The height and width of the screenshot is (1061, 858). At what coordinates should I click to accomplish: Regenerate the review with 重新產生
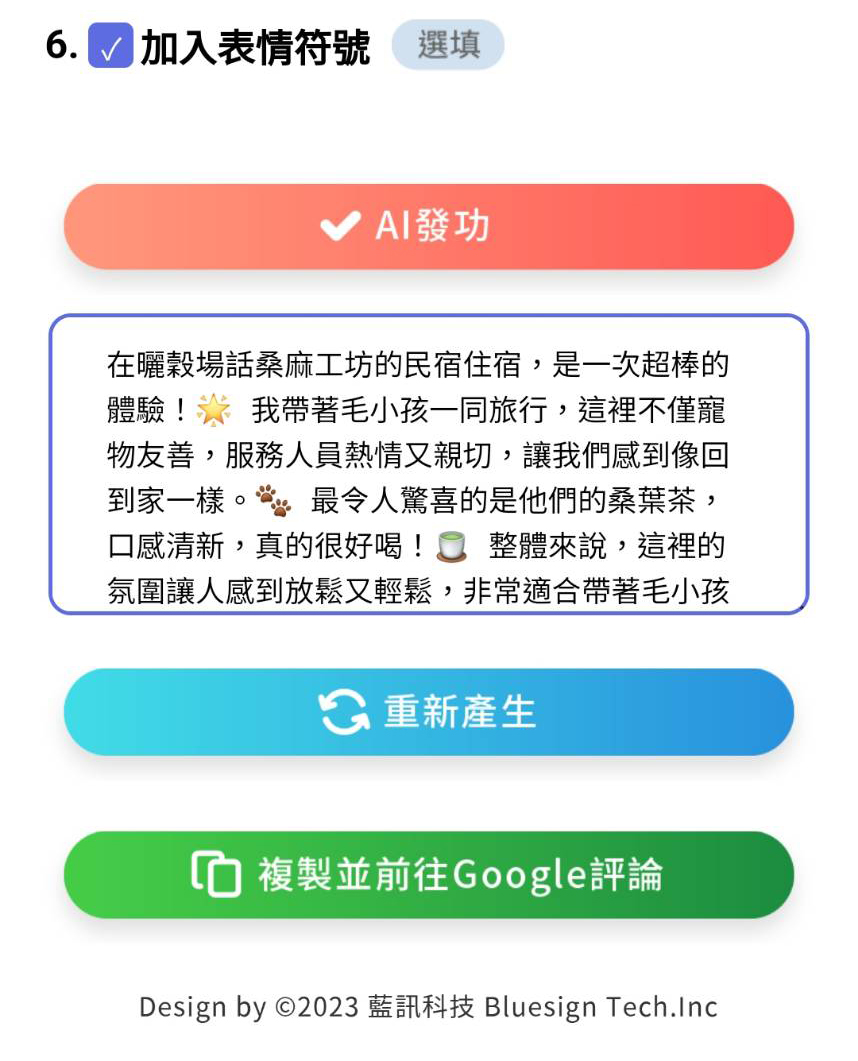click(x=429, y=712)
